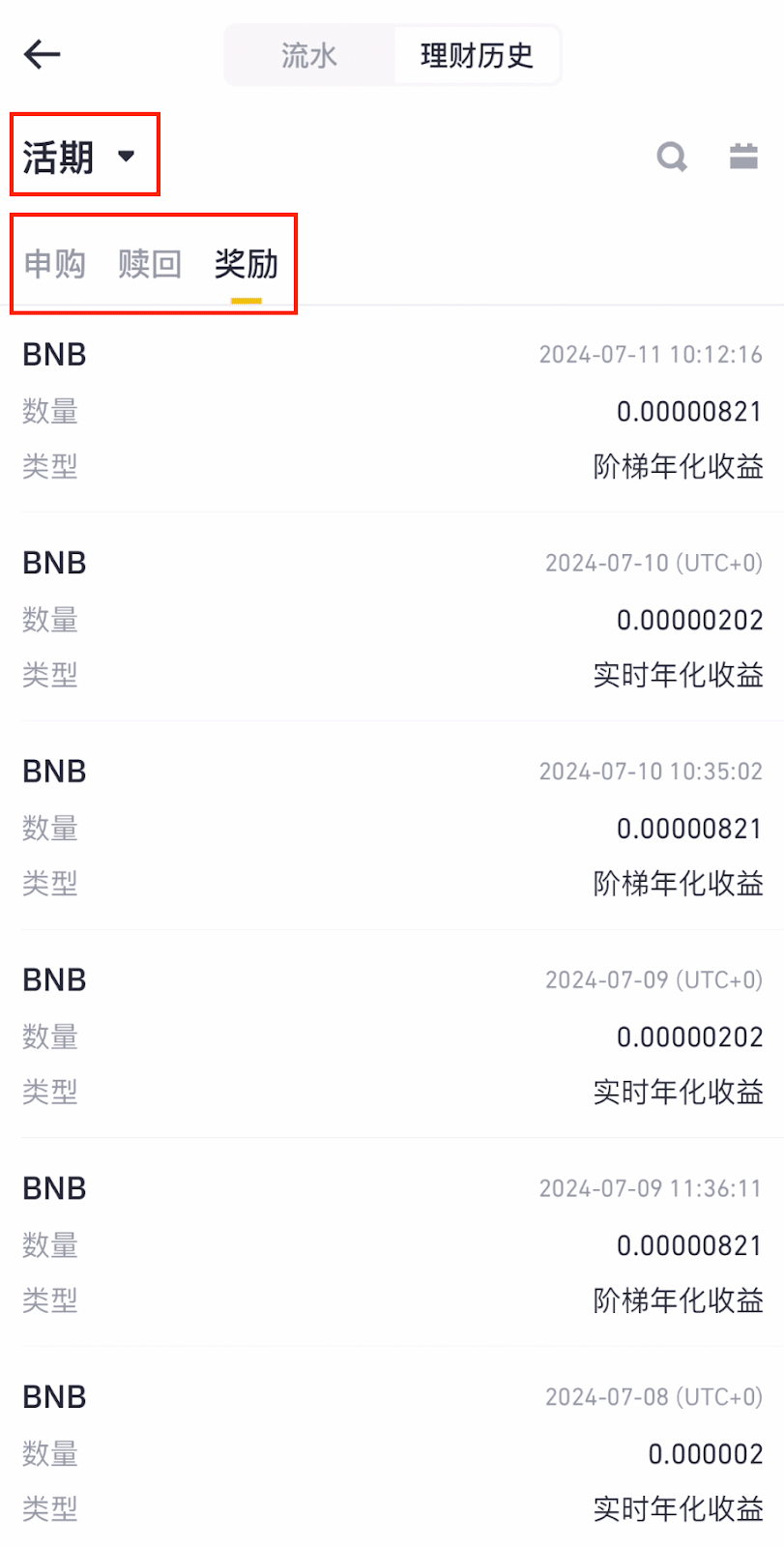The image size is (784, 1547).
Task: Expand the 活期 dropdown
Action: [x=79, y=157]
